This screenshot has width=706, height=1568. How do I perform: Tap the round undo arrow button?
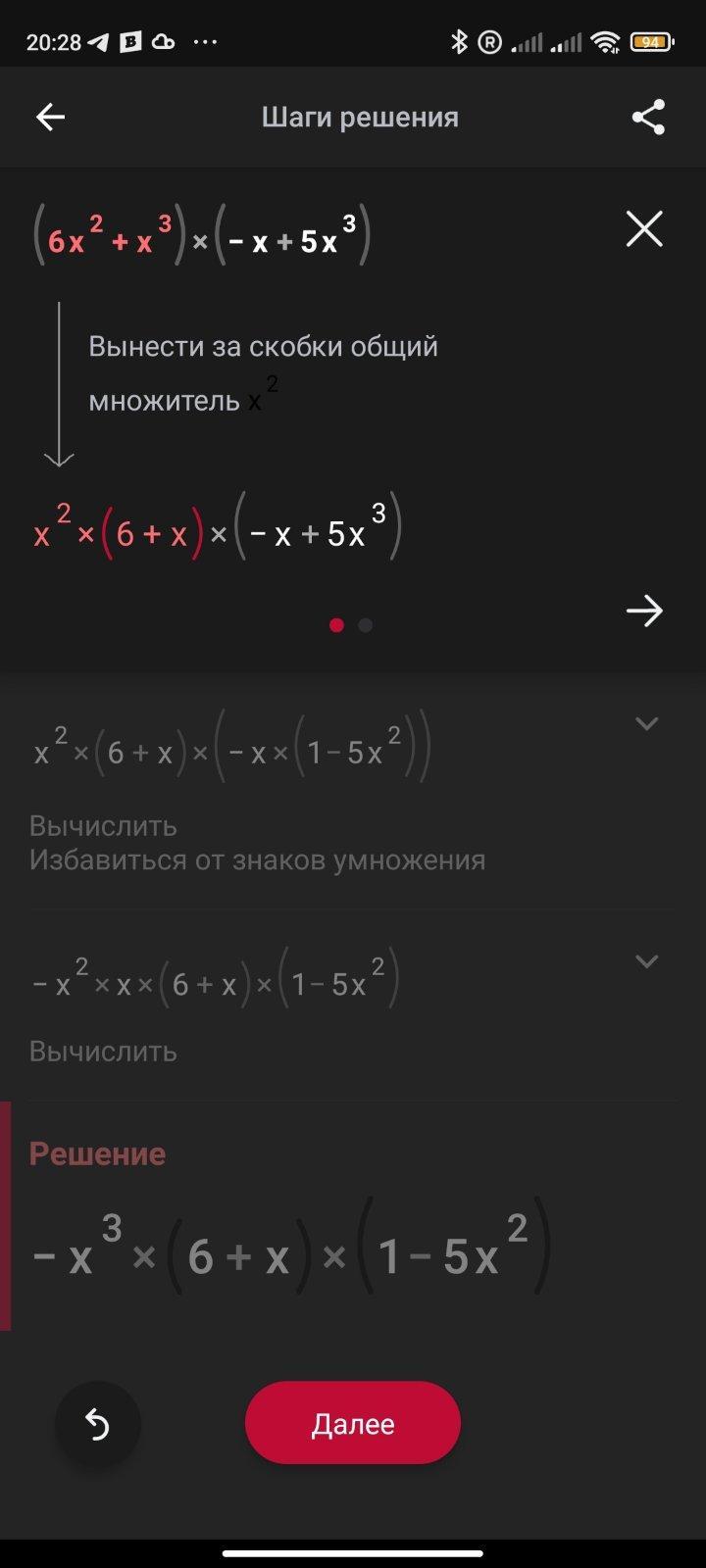pyautogui.click(x=98, y=1424)
